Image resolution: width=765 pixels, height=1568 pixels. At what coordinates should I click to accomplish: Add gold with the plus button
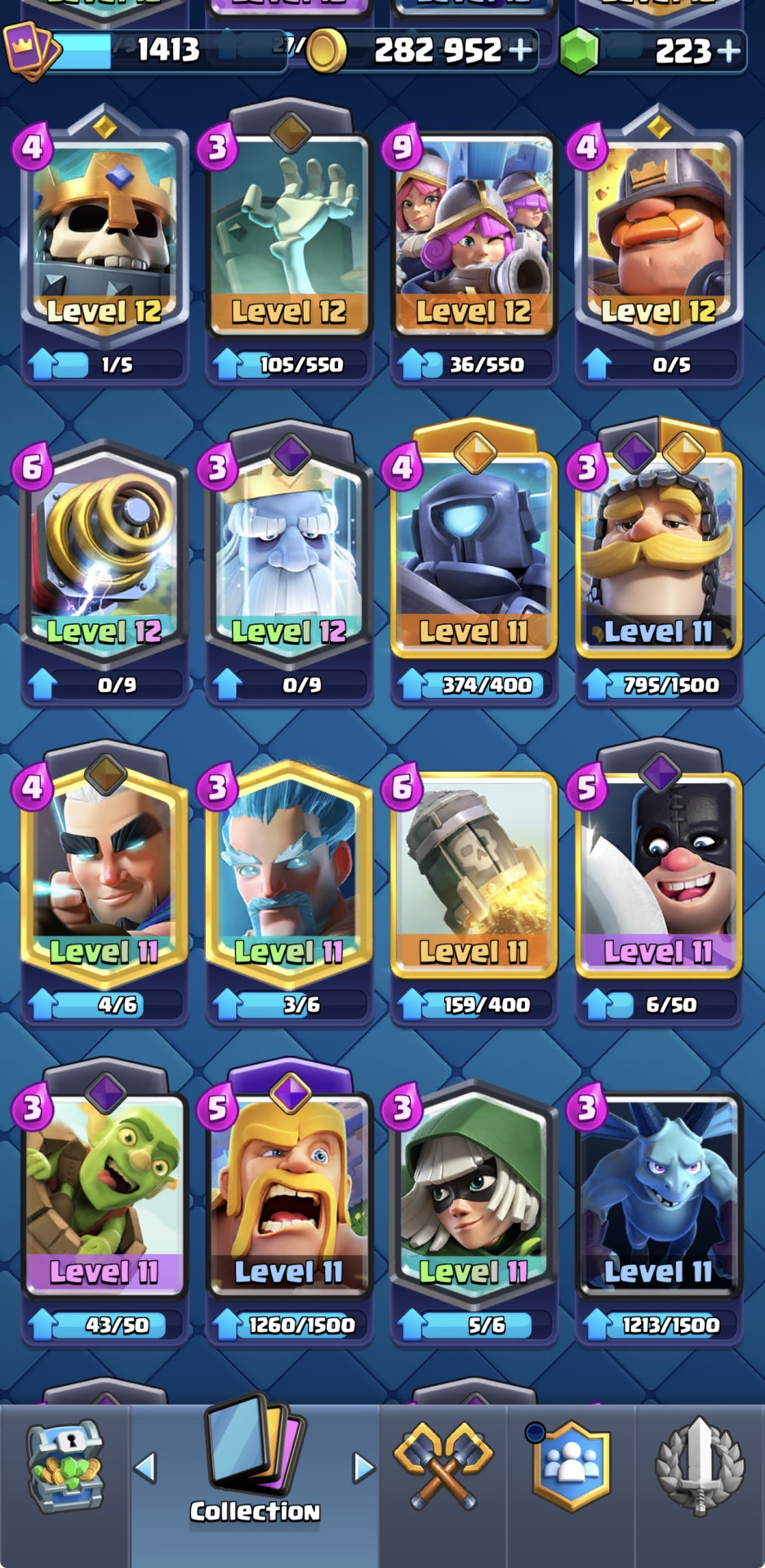pos(520,51)
